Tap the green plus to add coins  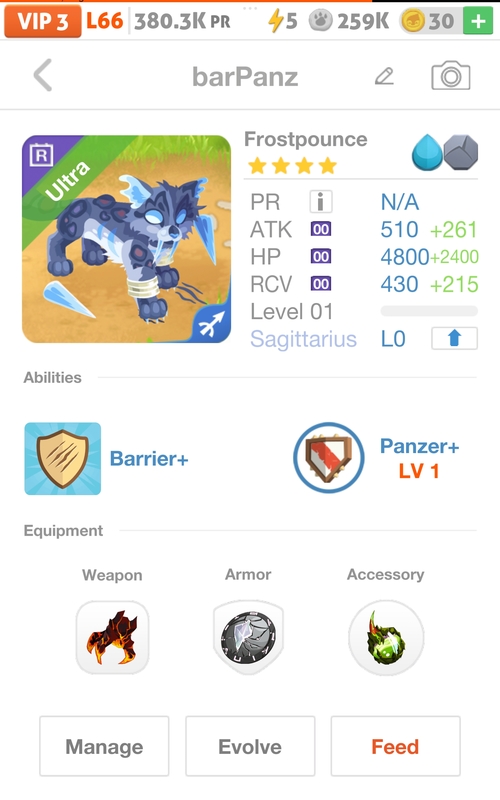click(478, 21)
